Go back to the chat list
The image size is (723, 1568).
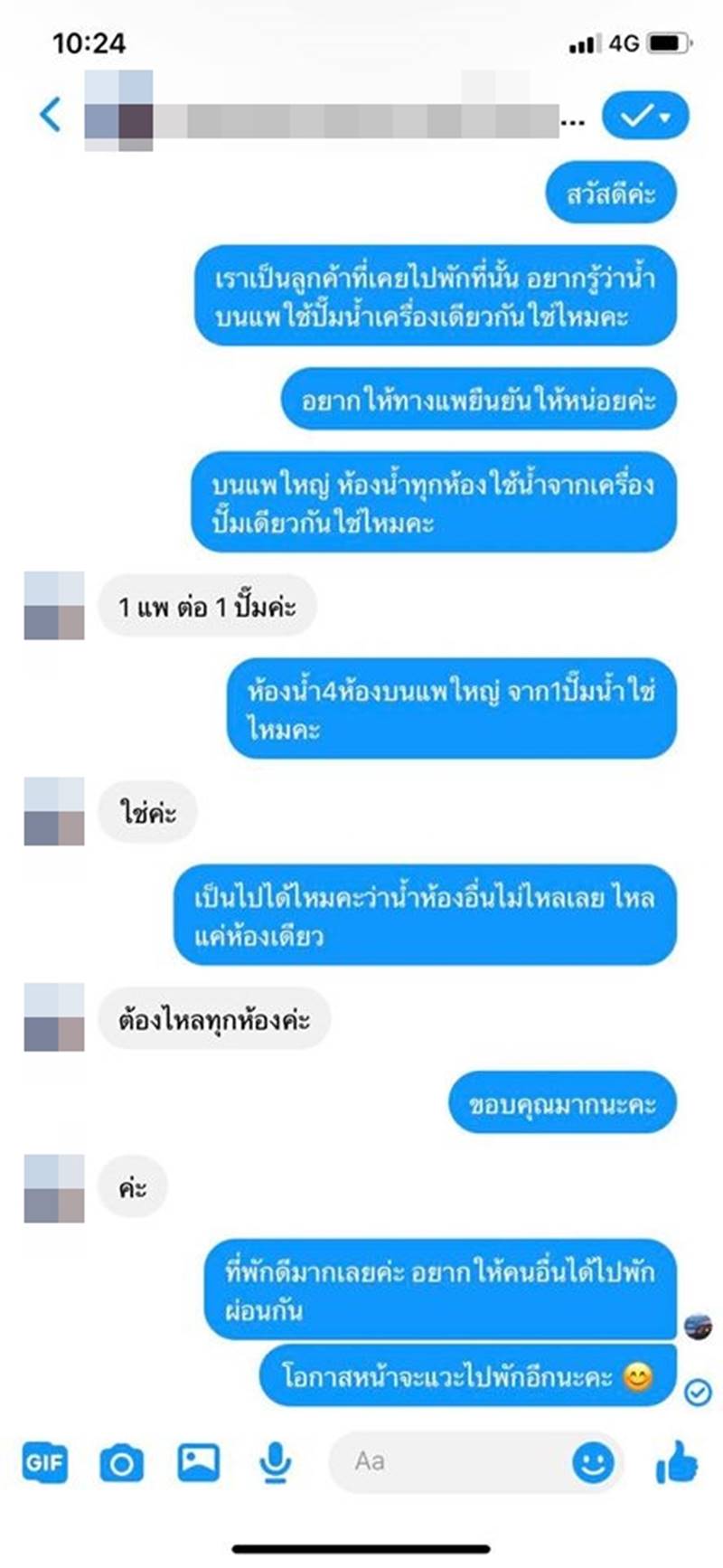click(x=51, y=115)
